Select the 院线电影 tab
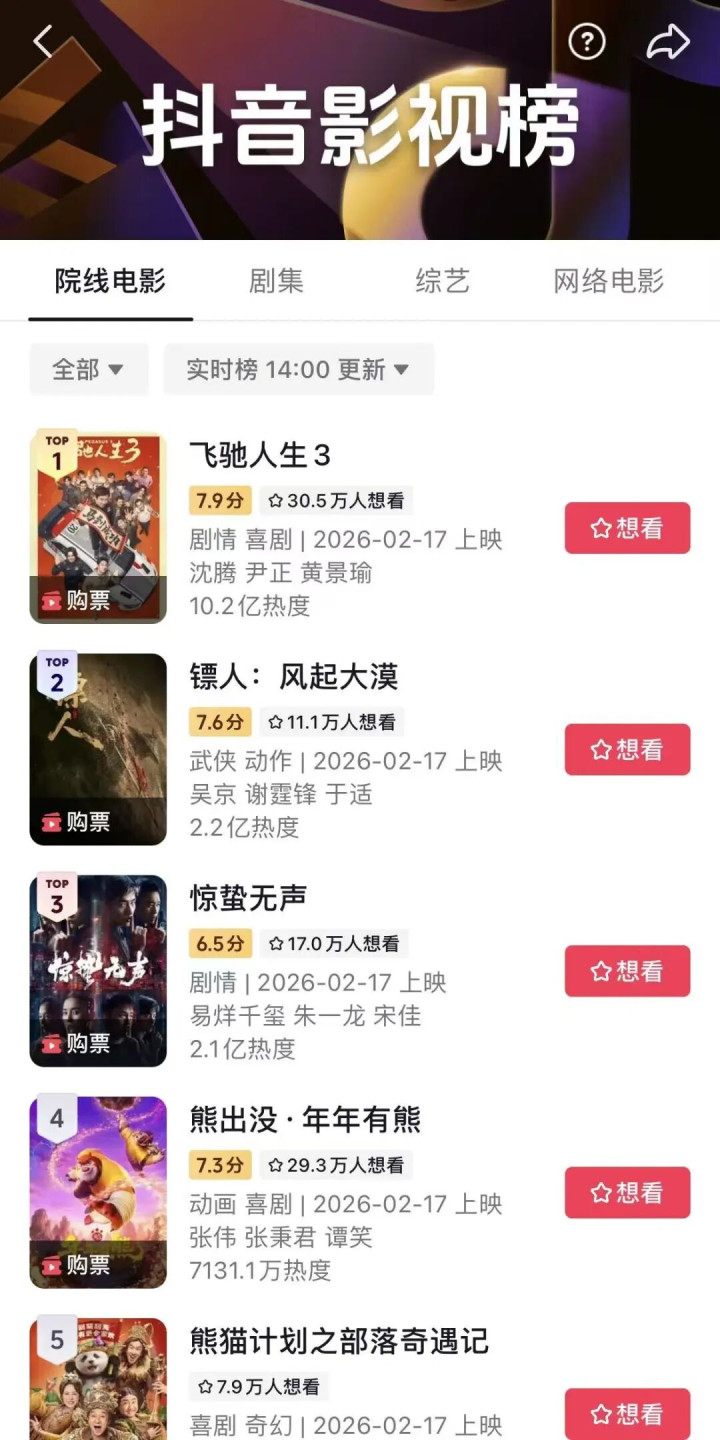720x1440 pixels. click(x=110, y=281)
